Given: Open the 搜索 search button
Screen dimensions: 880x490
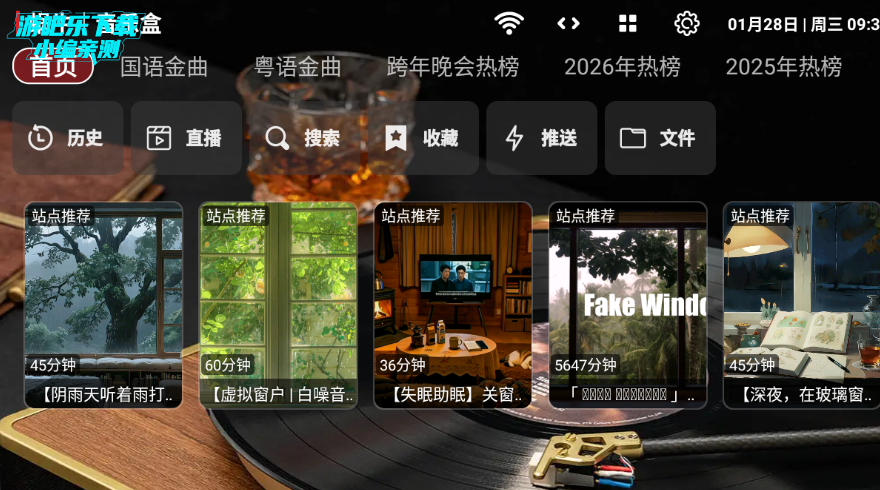Looking at the screenshot, I should point(304,138).
